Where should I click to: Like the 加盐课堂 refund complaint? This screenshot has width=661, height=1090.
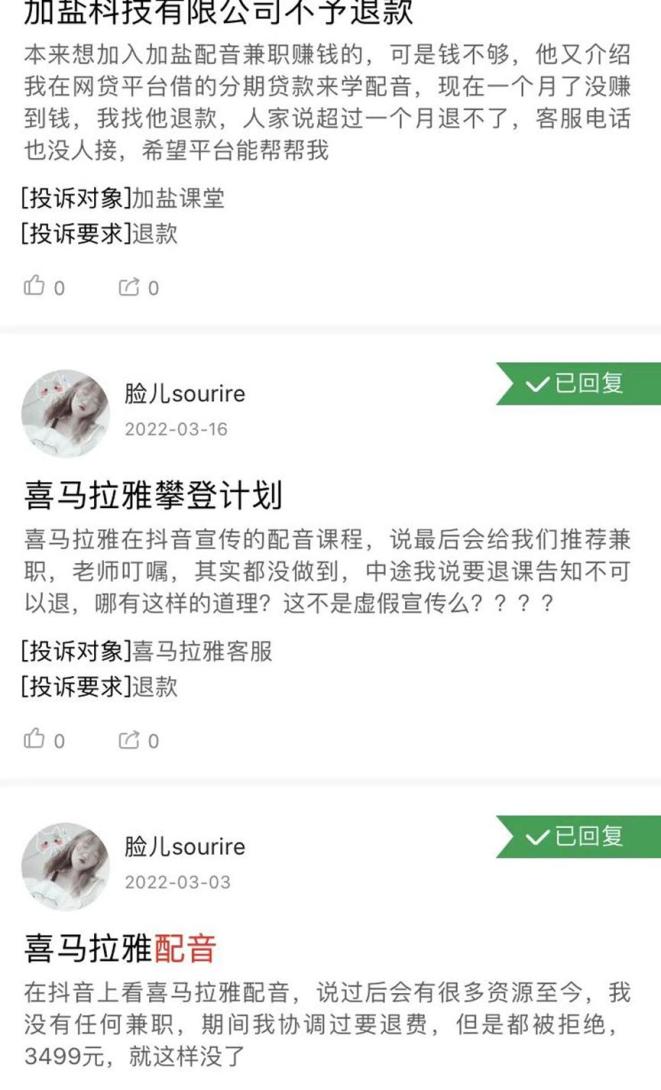coord(35,287)
